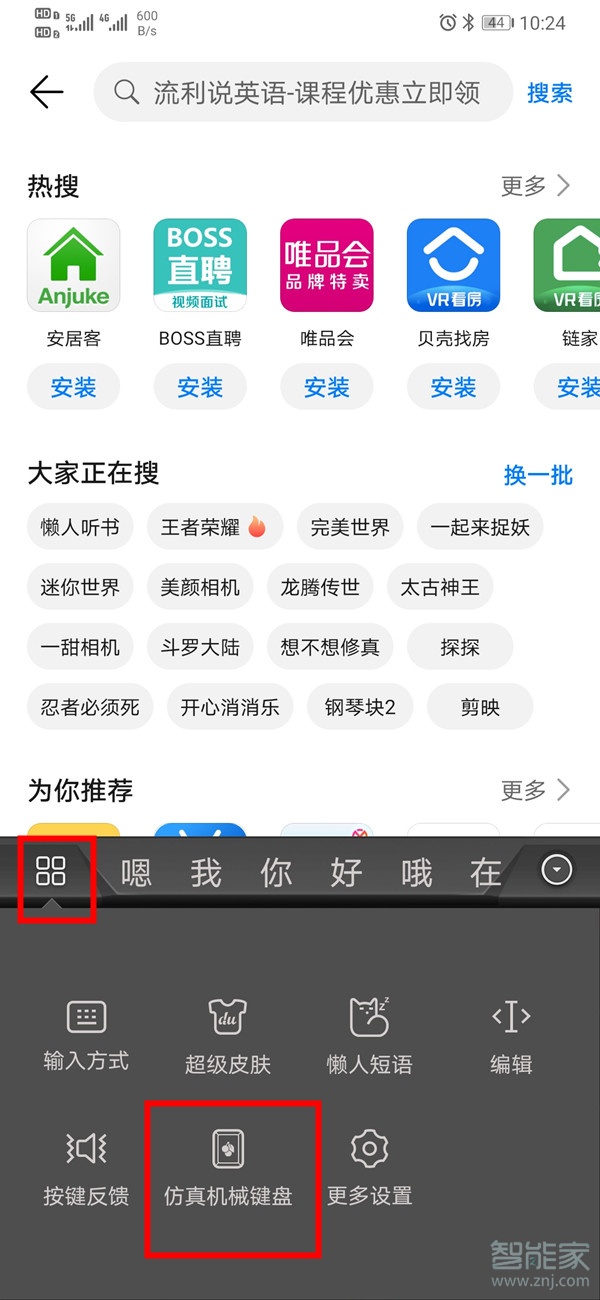Select the 懒人听书 chip
This screenshot has height=1300, width=600.
click(x=80, y=527)
